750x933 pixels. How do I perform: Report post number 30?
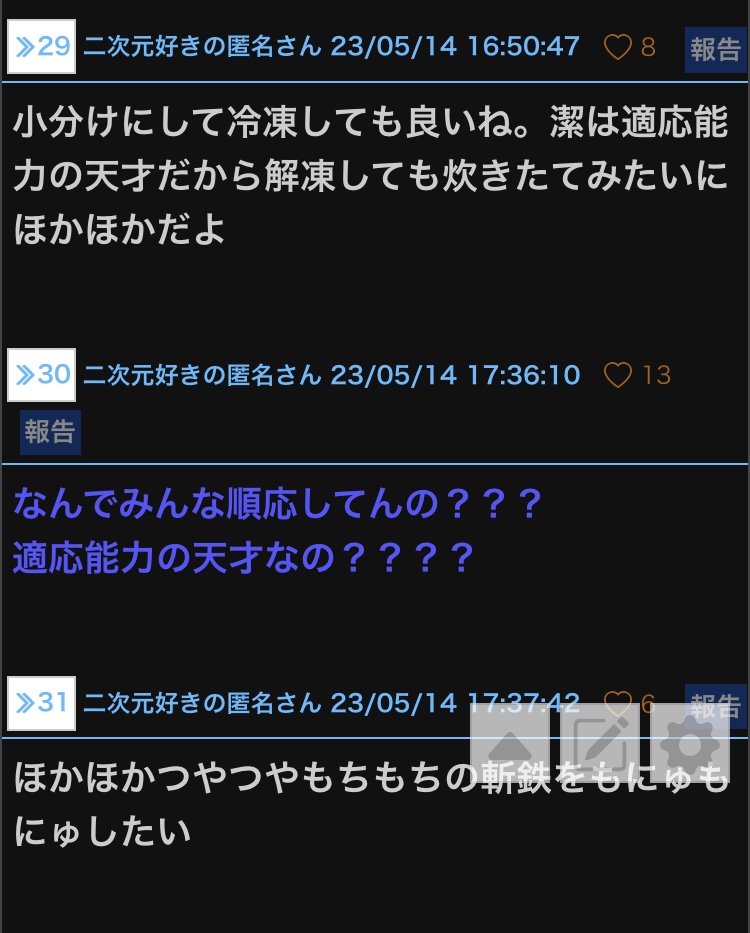(x=50, y=432)
